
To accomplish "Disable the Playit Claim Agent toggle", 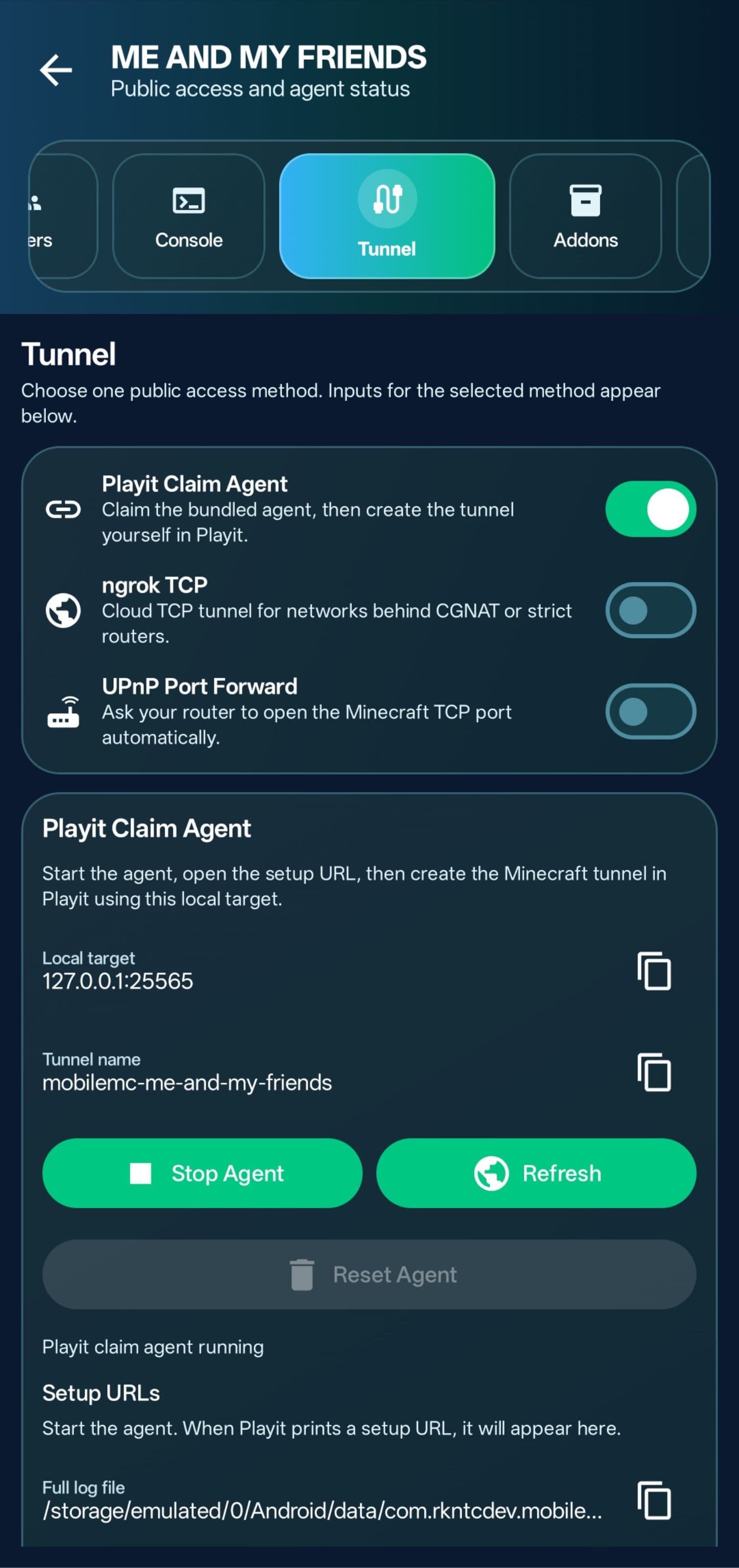I will (x=651, y=509).
